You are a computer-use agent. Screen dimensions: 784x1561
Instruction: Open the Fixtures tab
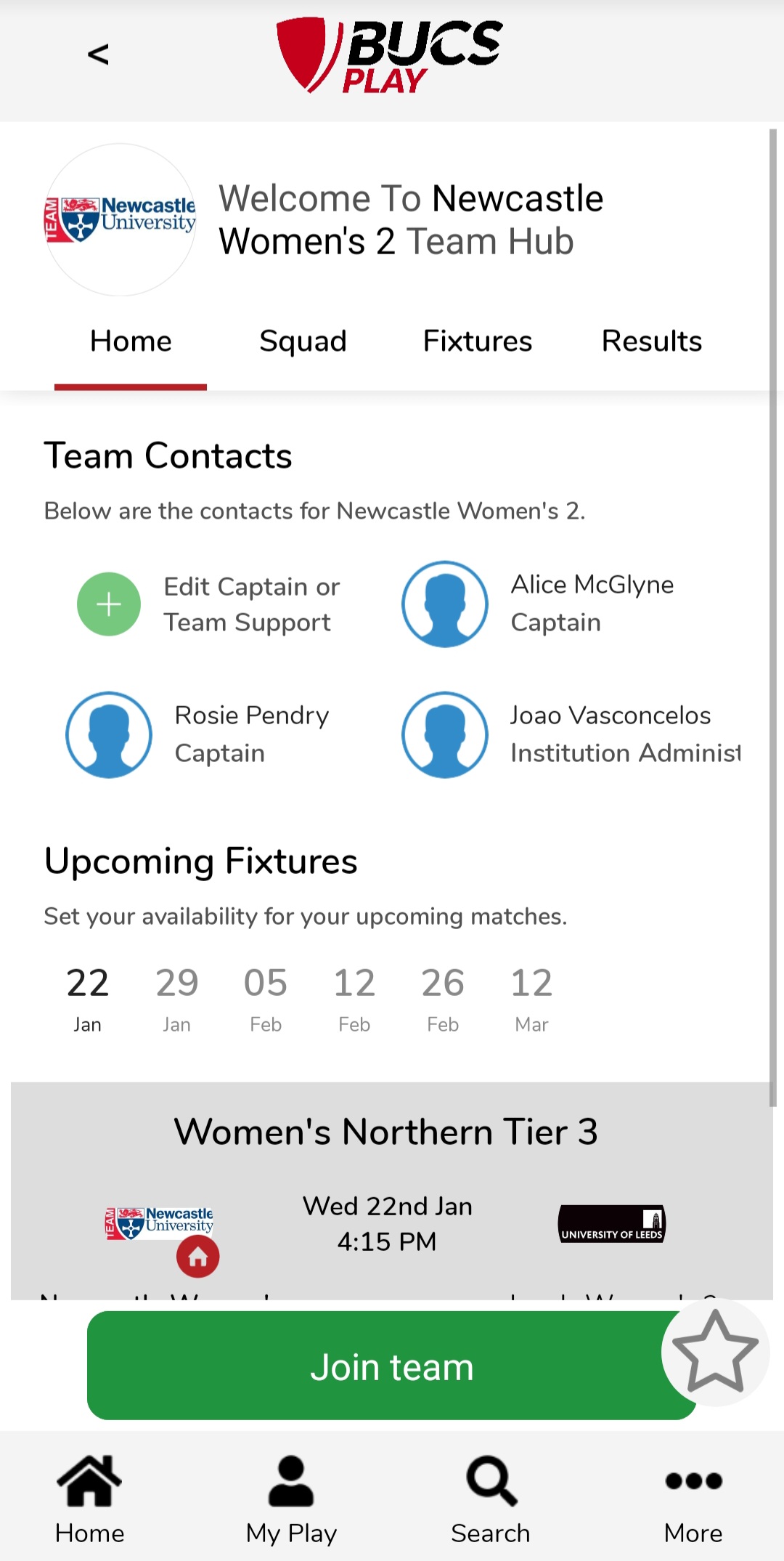[478, 341]
